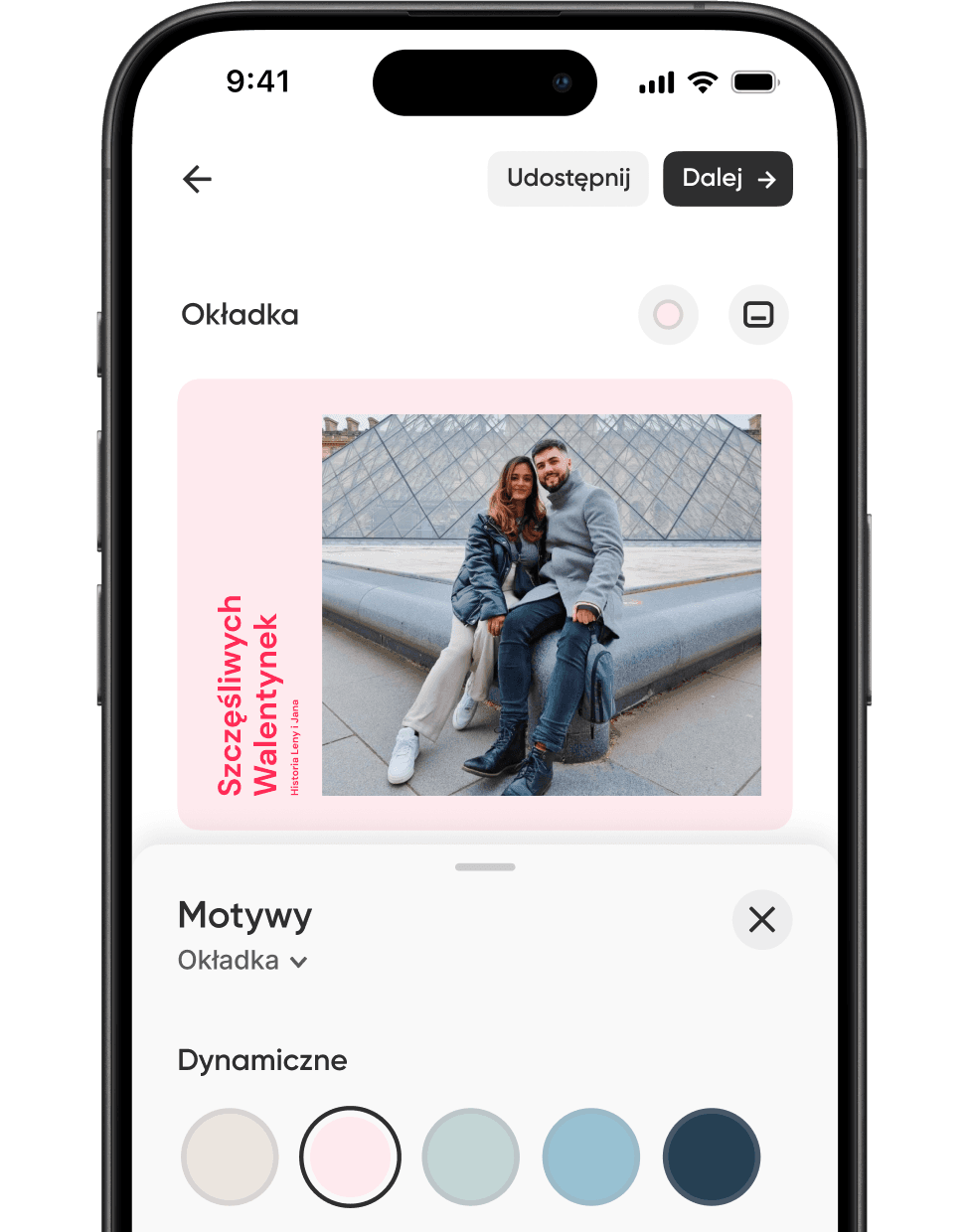970x1232 pixels.
Task: Go back using the arrow icon
Action: point(198,179)
